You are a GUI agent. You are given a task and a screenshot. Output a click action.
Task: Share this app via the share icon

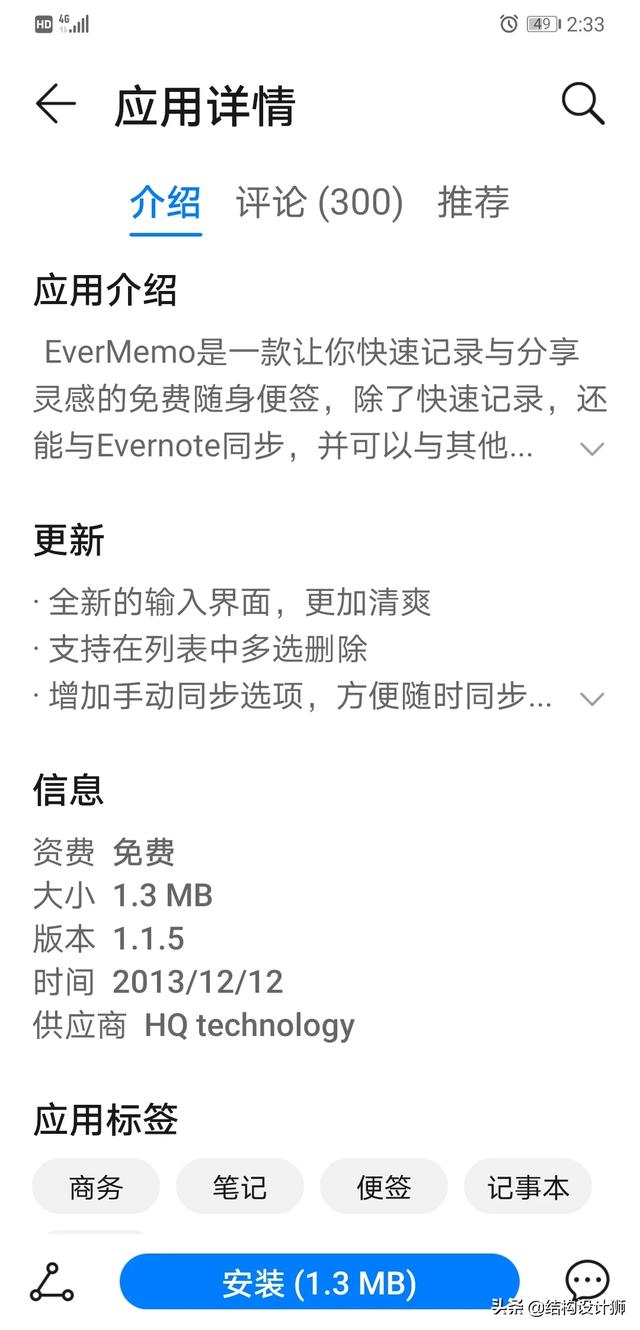(51, 1282)
